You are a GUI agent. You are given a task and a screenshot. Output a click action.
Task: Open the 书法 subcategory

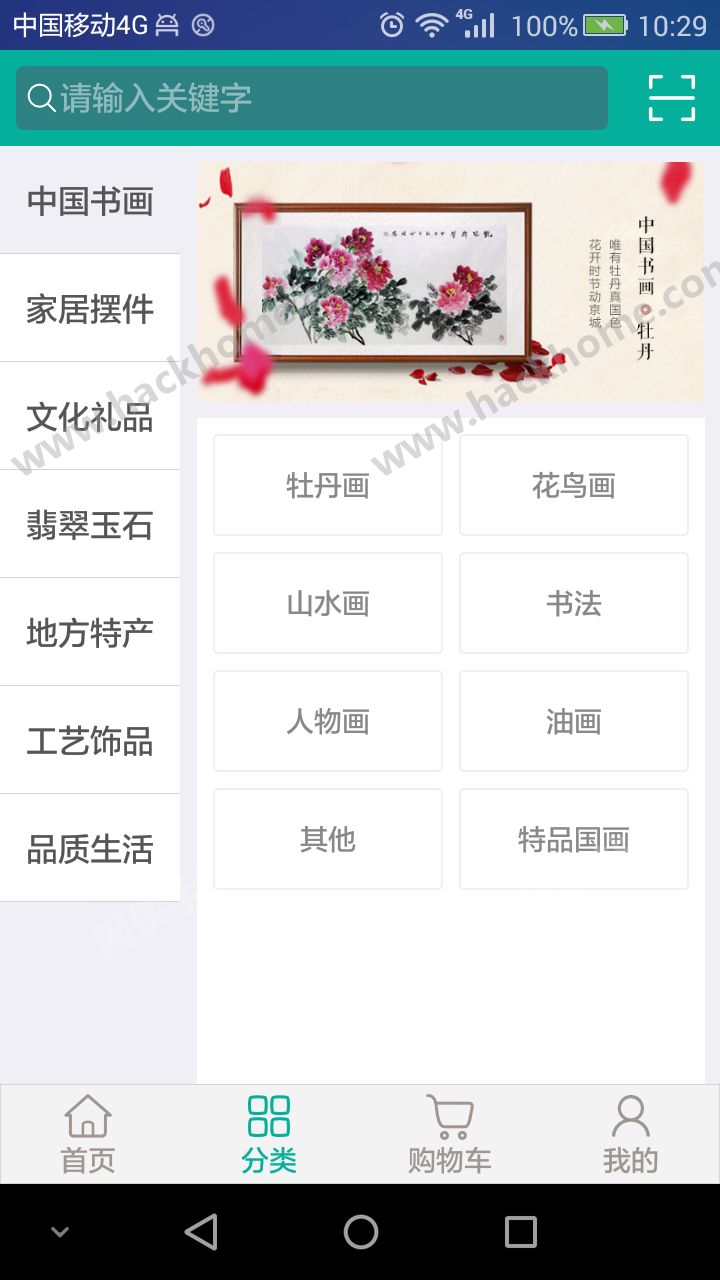pos(574,603)
